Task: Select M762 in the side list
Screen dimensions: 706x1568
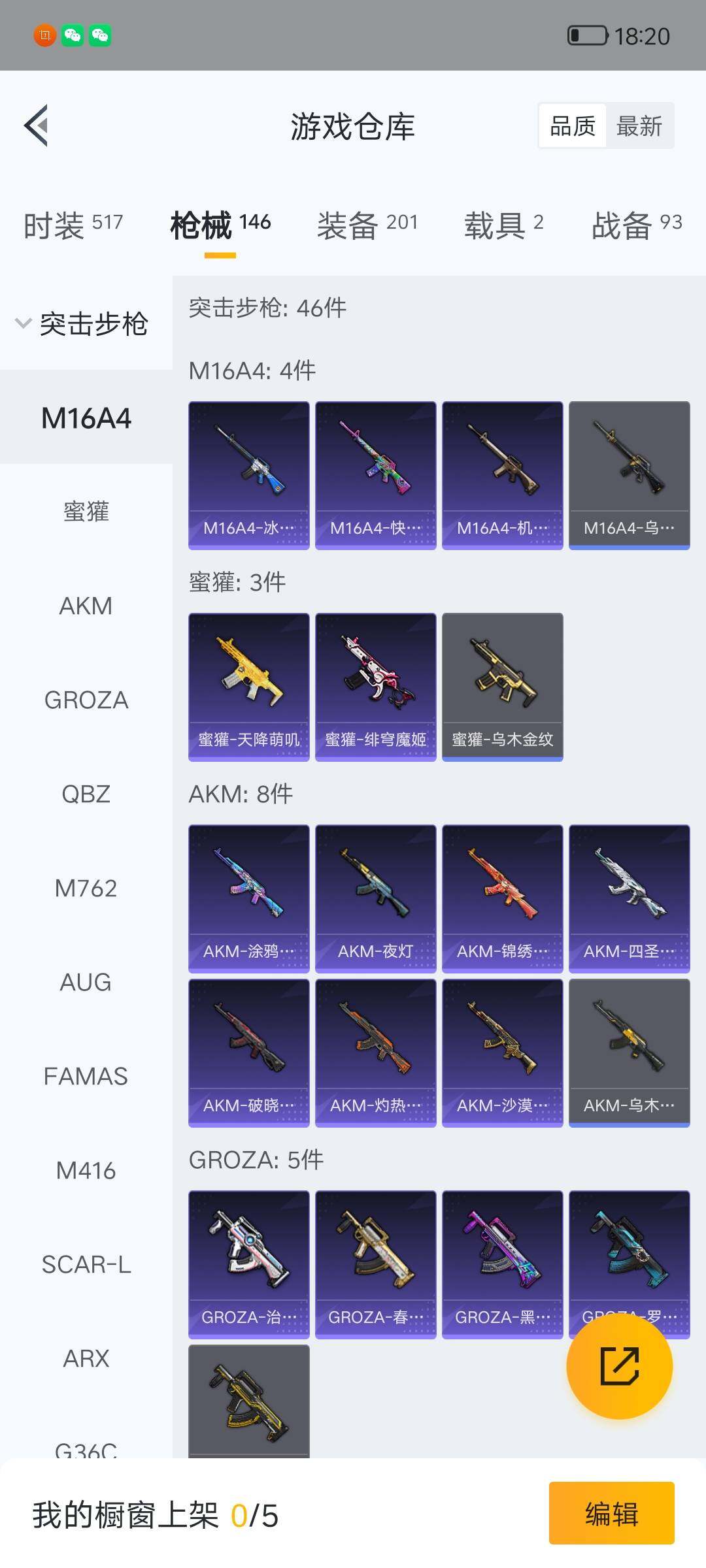Action: tap(86, 888)
